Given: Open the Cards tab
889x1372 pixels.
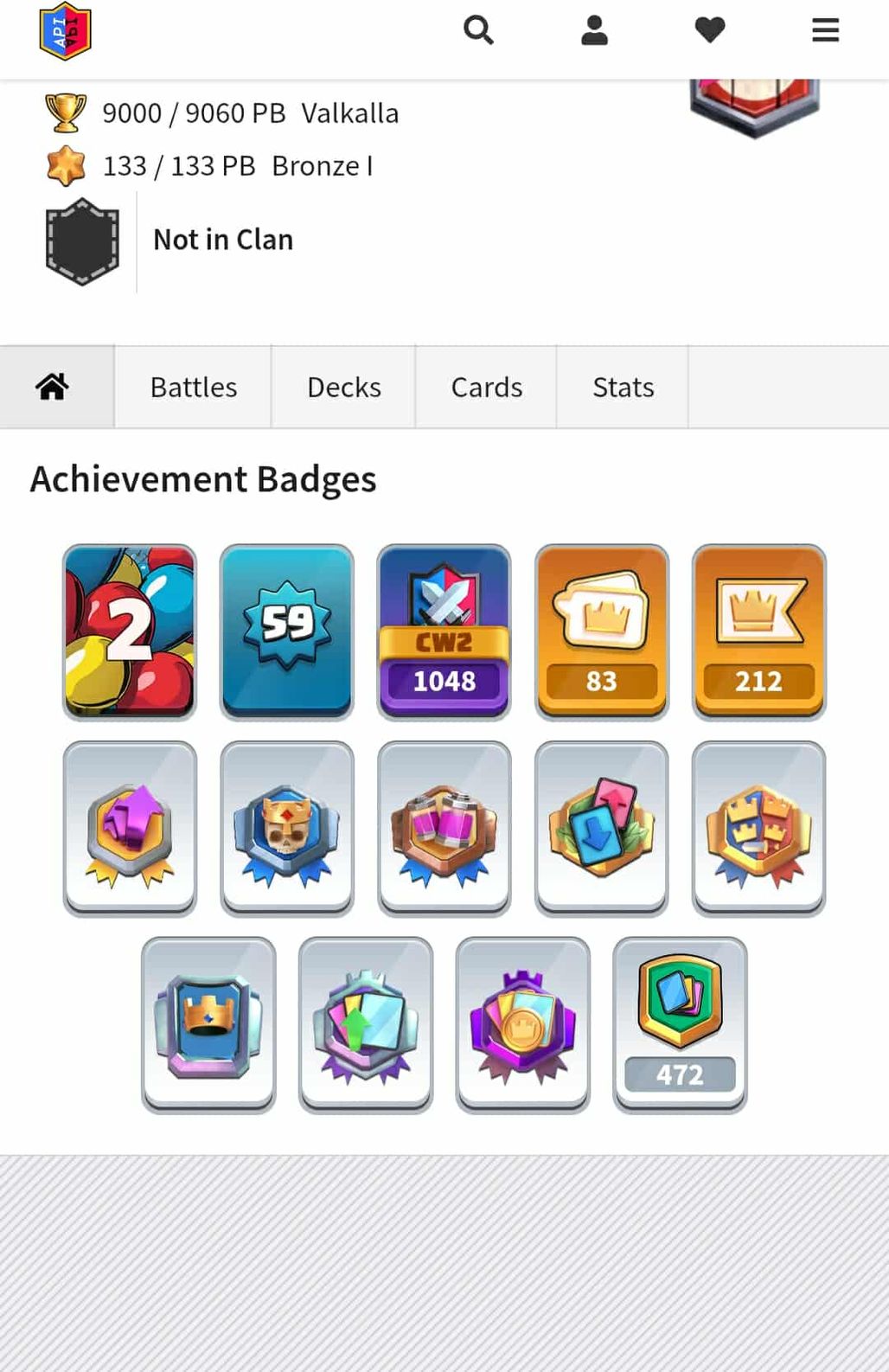Looking at the screenshot, I should (486, 387).
